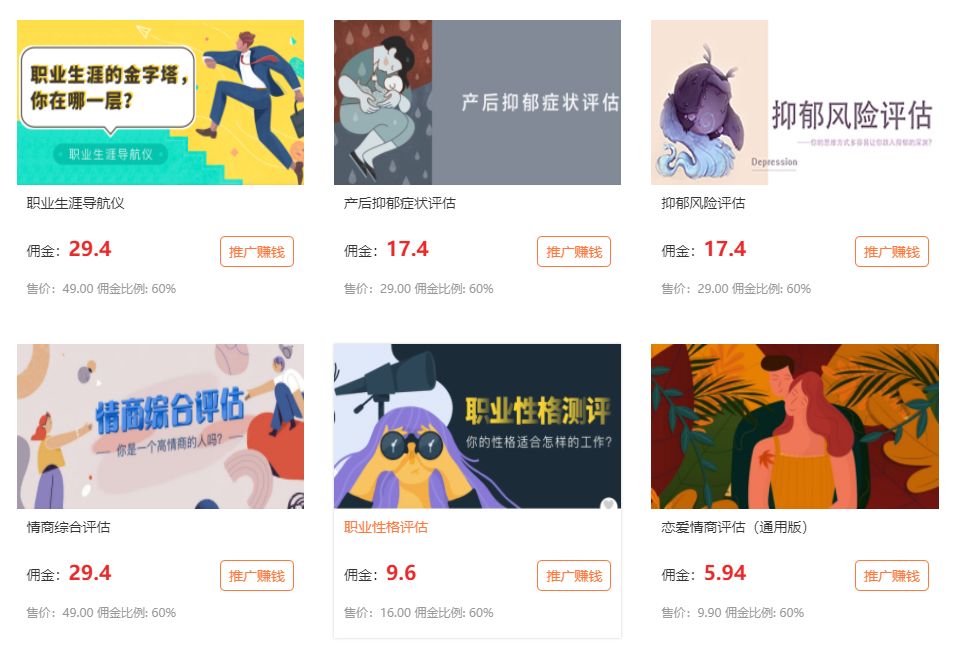Open the 情商综合评估 card image
This screenshot has width=953, height=648.
[x=160, y=426]
